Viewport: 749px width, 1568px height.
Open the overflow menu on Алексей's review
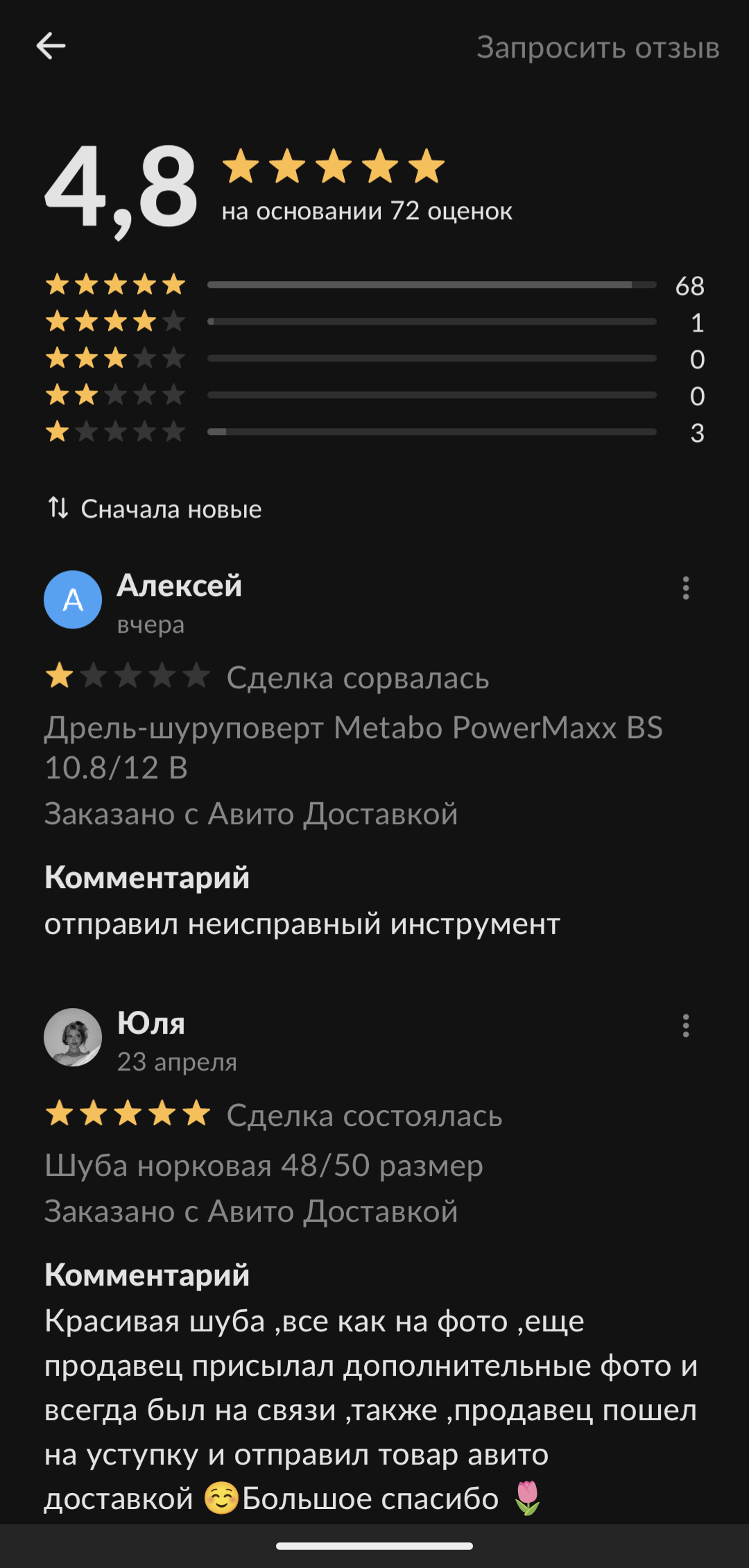point(685,588)
